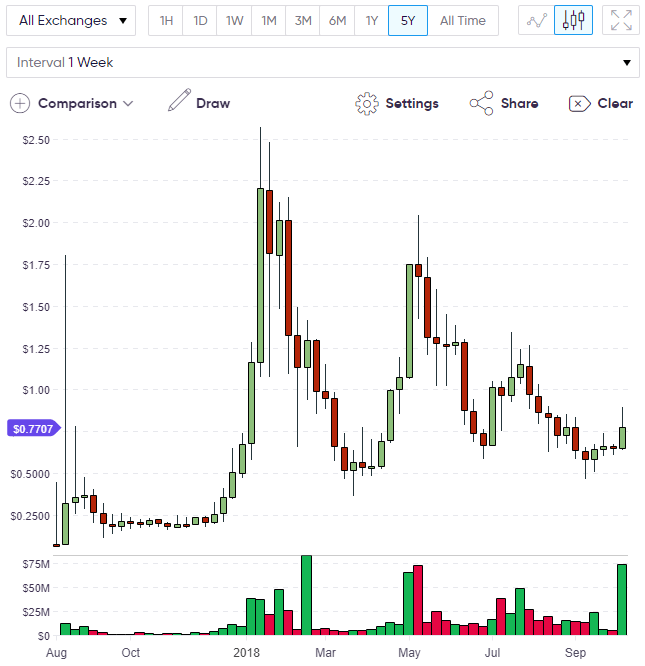Screen dimensions: 645x666
Task: Switch to line chart view
Action: point(537,20)
